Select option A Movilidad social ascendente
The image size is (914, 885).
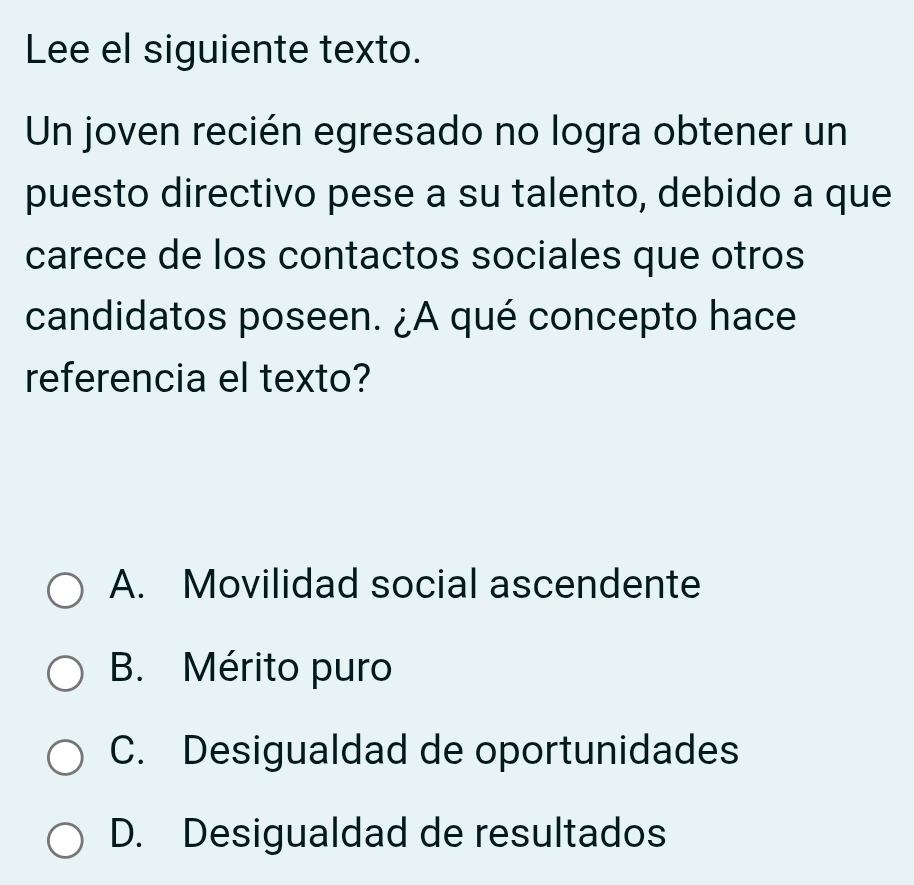pos(67,590)
